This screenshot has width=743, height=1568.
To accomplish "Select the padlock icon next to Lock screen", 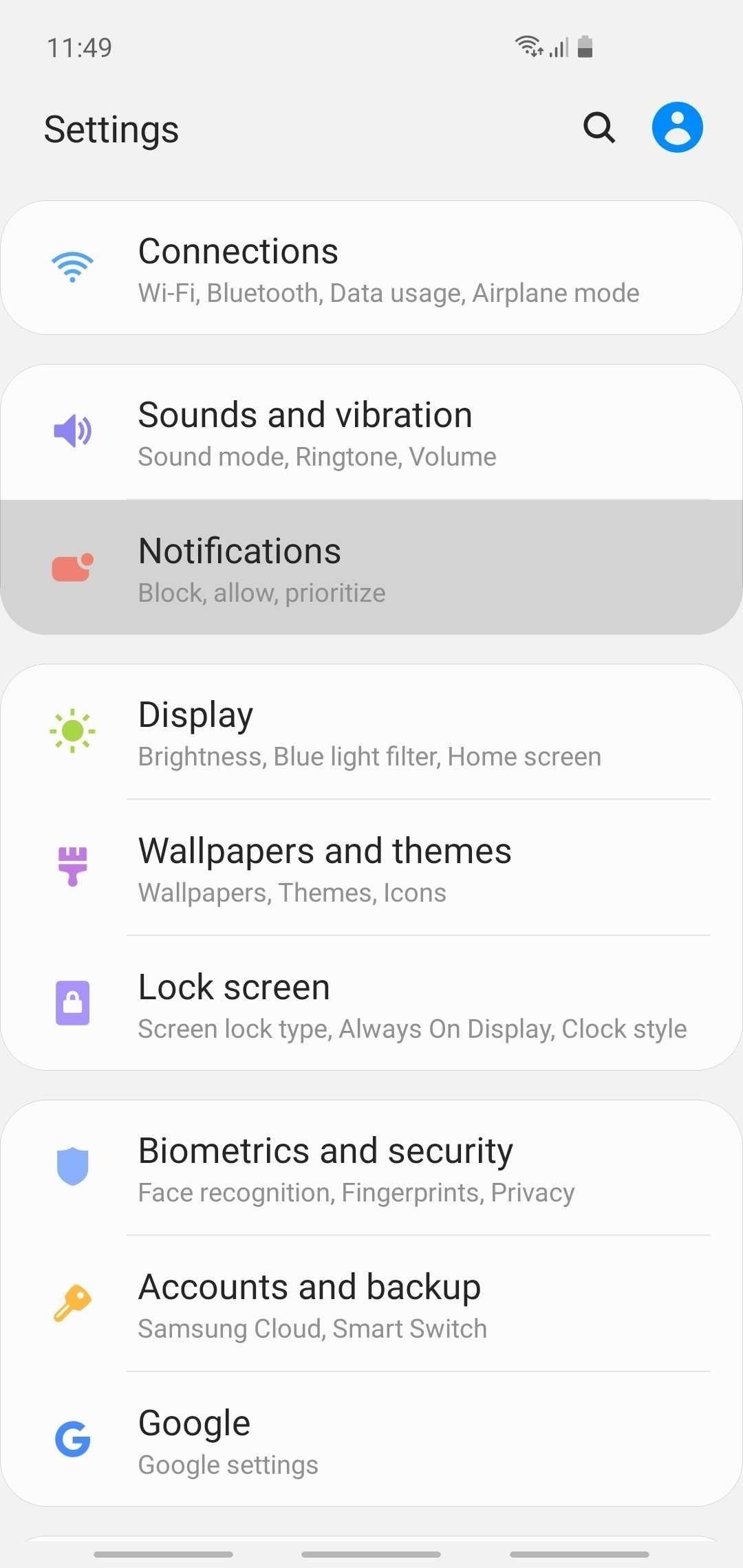I will coord(72,1003).
